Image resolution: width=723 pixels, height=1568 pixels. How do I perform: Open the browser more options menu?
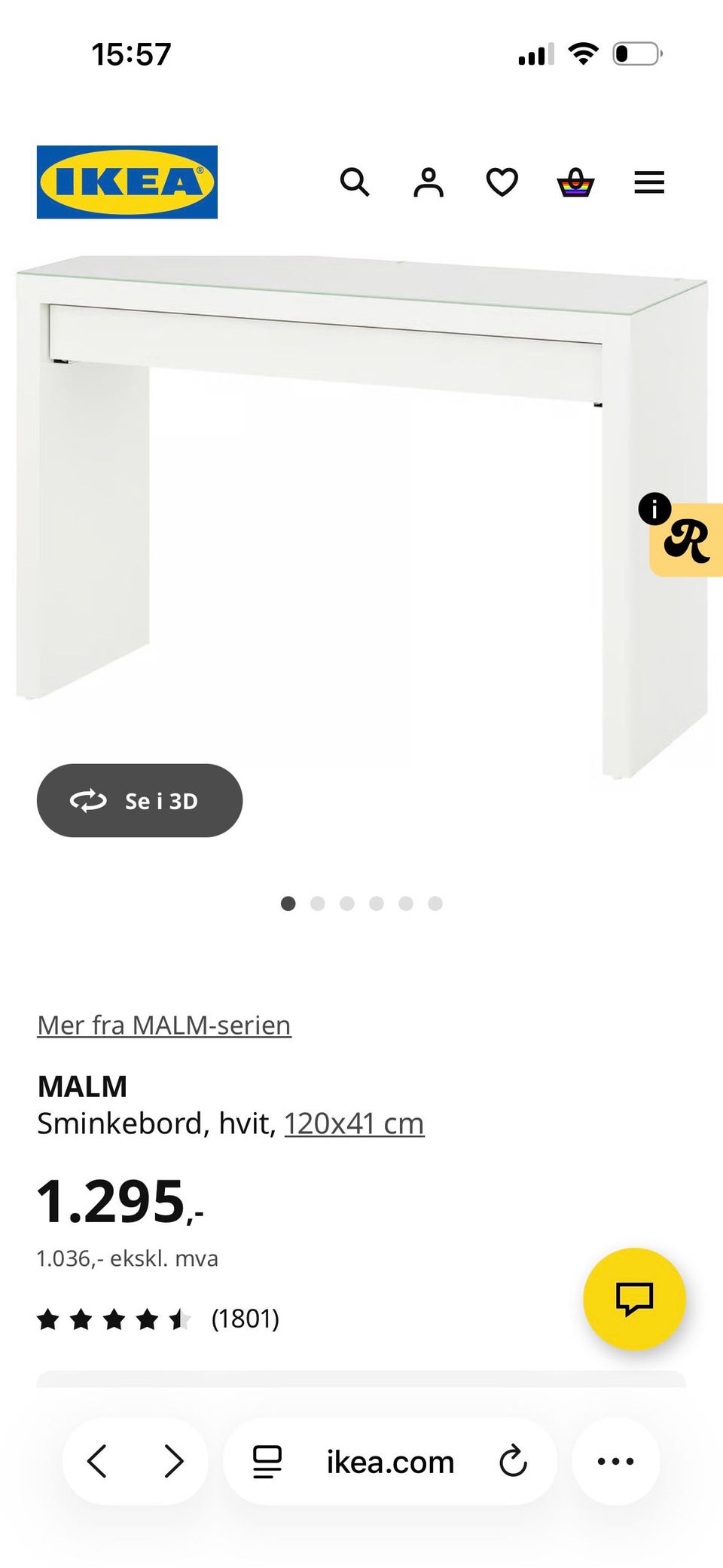click(x=616, y=1460)
